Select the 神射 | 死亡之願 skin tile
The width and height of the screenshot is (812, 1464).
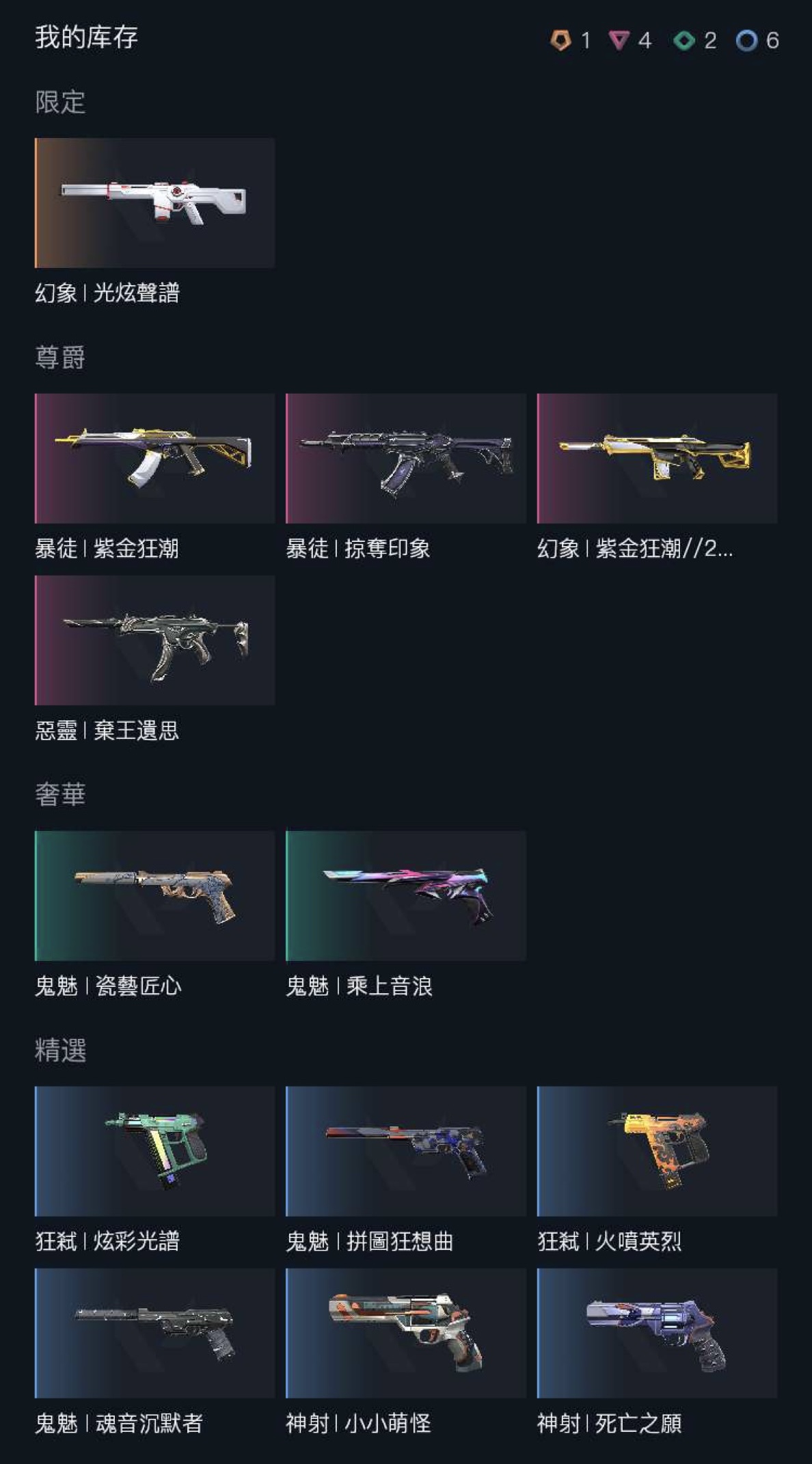(x=656, y=1333)
